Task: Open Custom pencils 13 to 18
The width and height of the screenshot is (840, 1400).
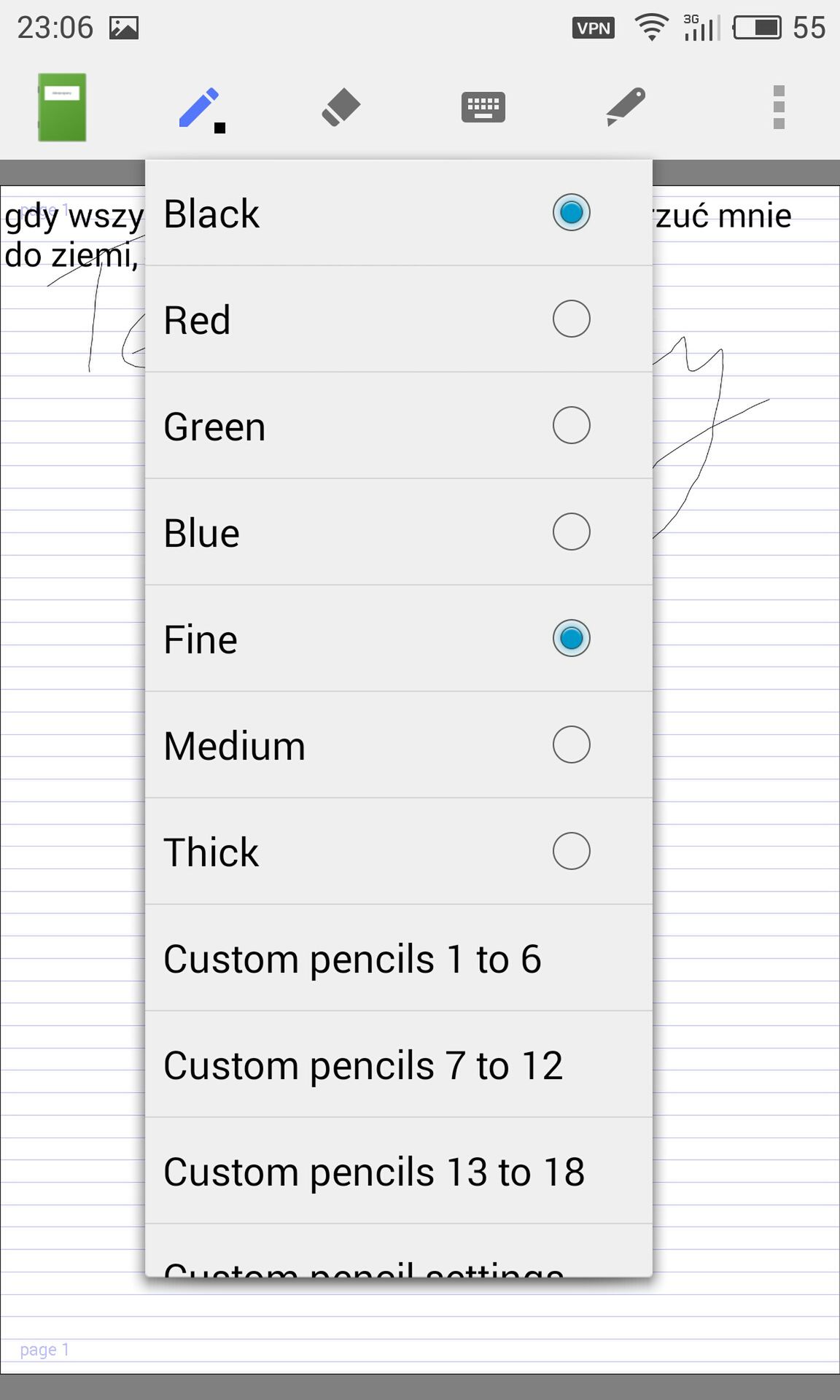Action: (399, 1171)
